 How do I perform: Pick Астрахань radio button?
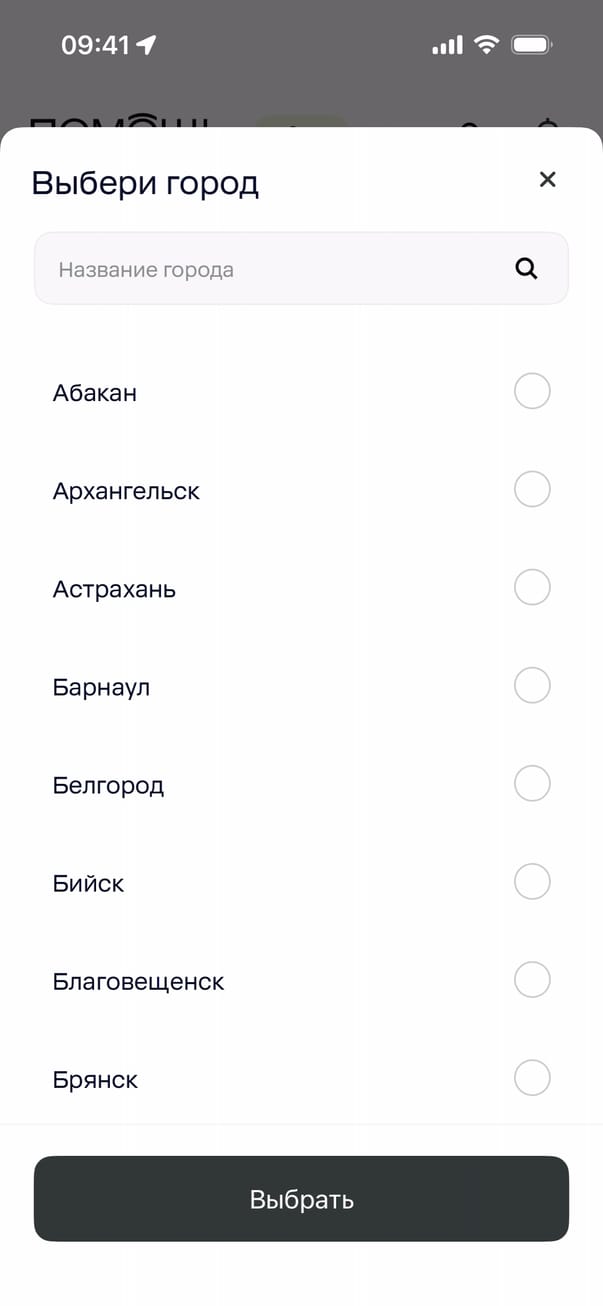point(531,588)
